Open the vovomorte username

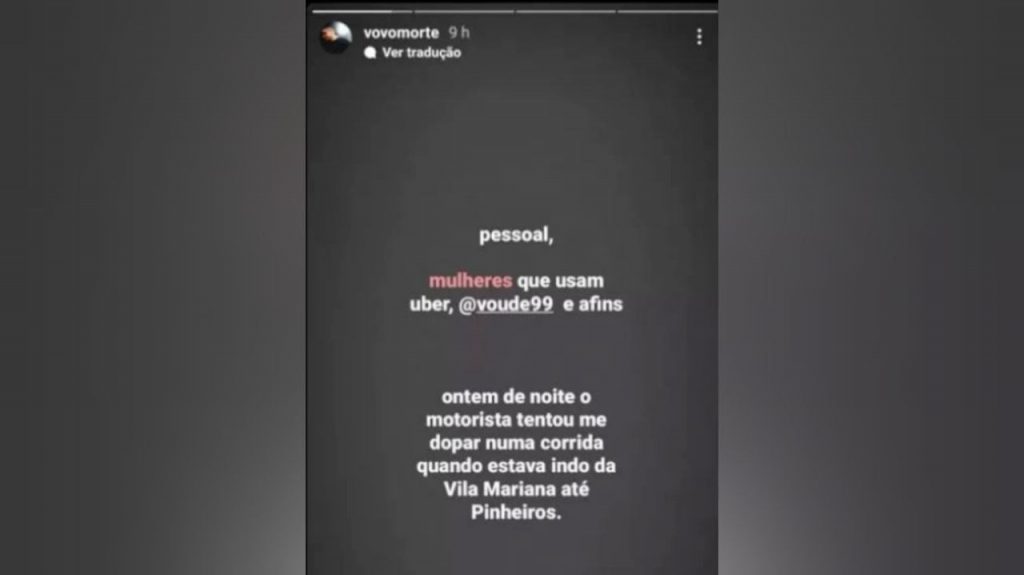401,33
